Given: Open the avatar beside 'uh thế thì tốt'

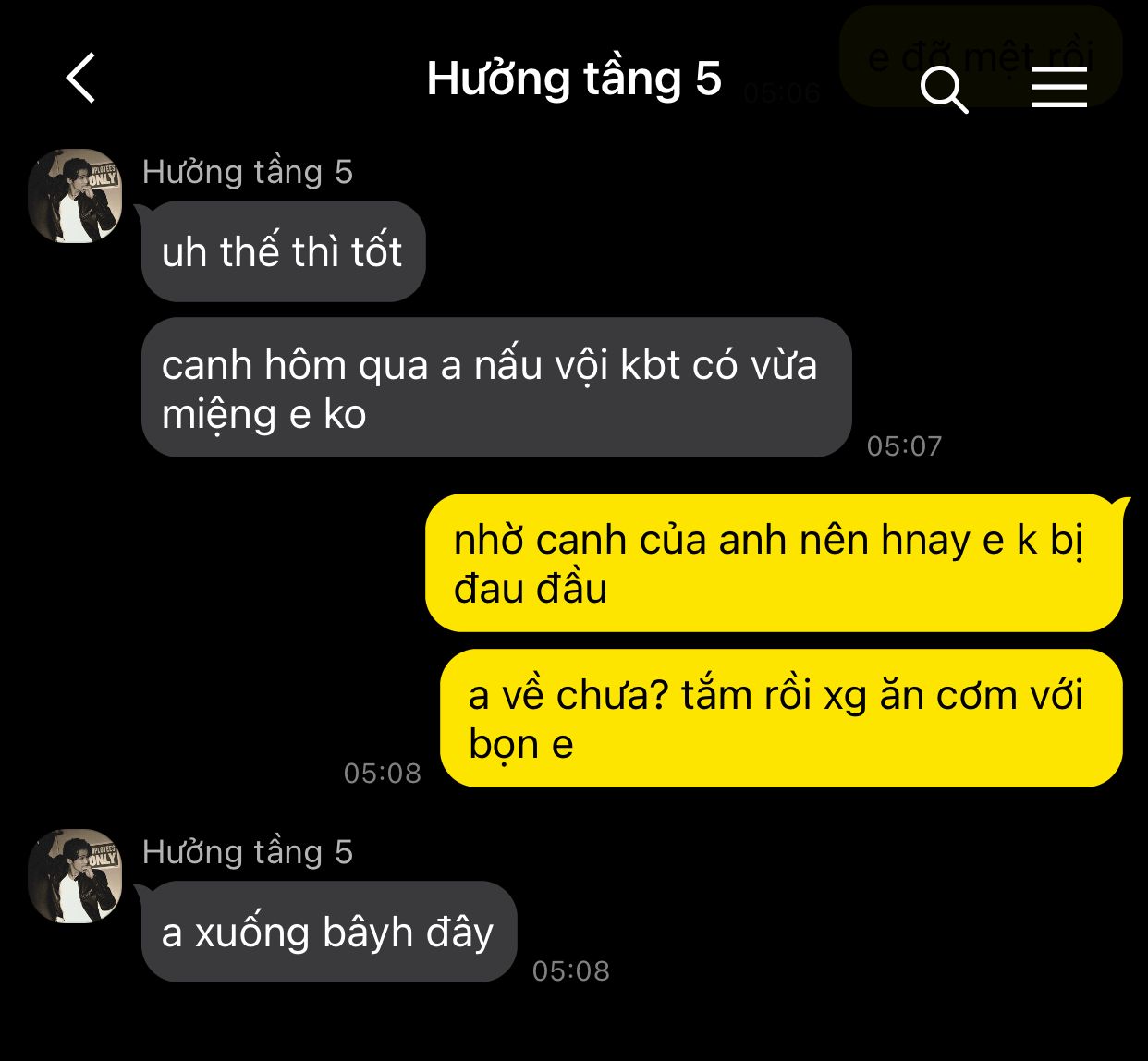Looking at the screenshot, I should 76,196.
